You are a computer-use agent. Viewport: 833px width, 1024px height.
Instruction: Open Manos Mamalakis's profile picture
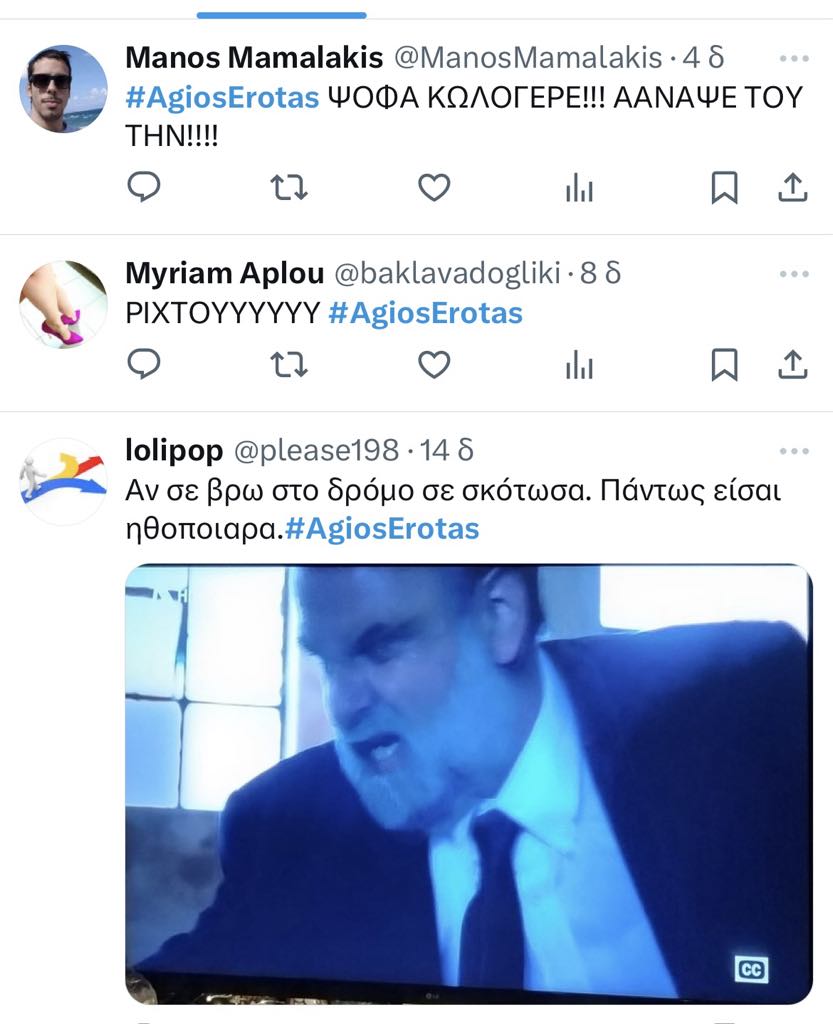click(63, 89)
